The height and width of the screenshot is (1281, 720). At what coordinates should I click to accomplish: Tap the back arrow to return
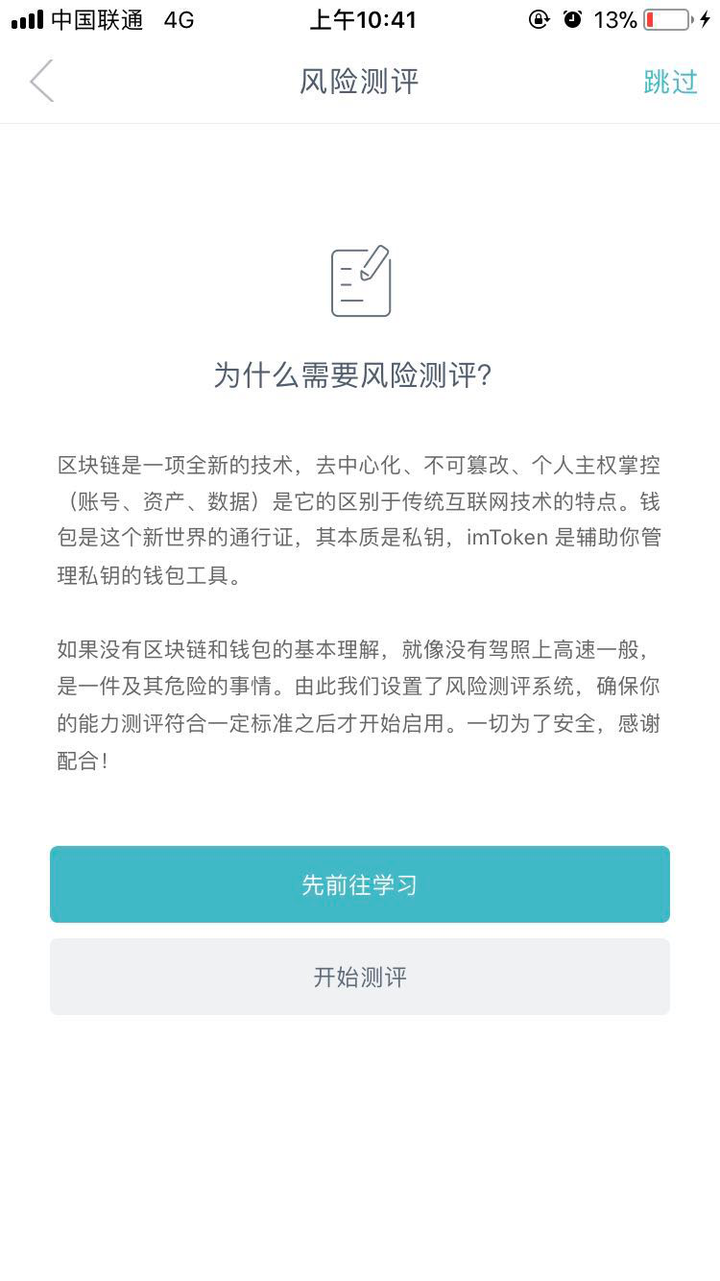[x=42, y=81]
